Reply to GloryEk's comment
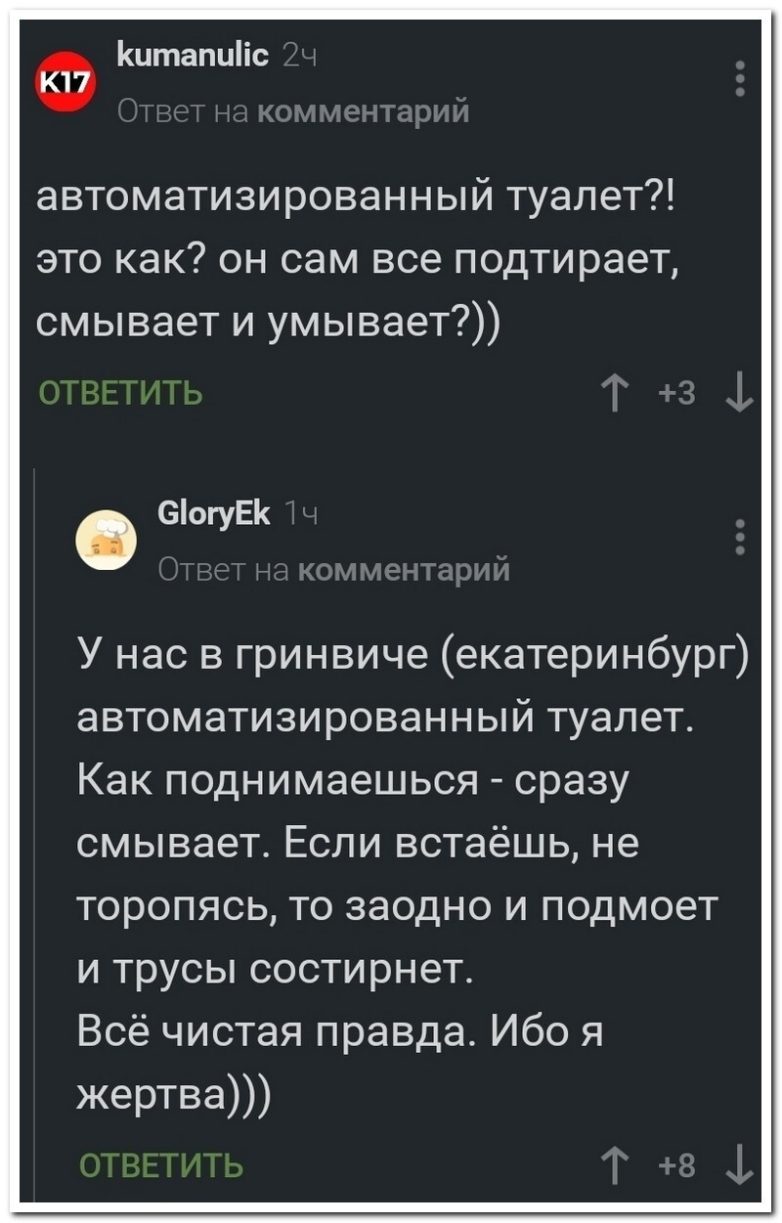The image size is (782, 1223). point(160,1165)
